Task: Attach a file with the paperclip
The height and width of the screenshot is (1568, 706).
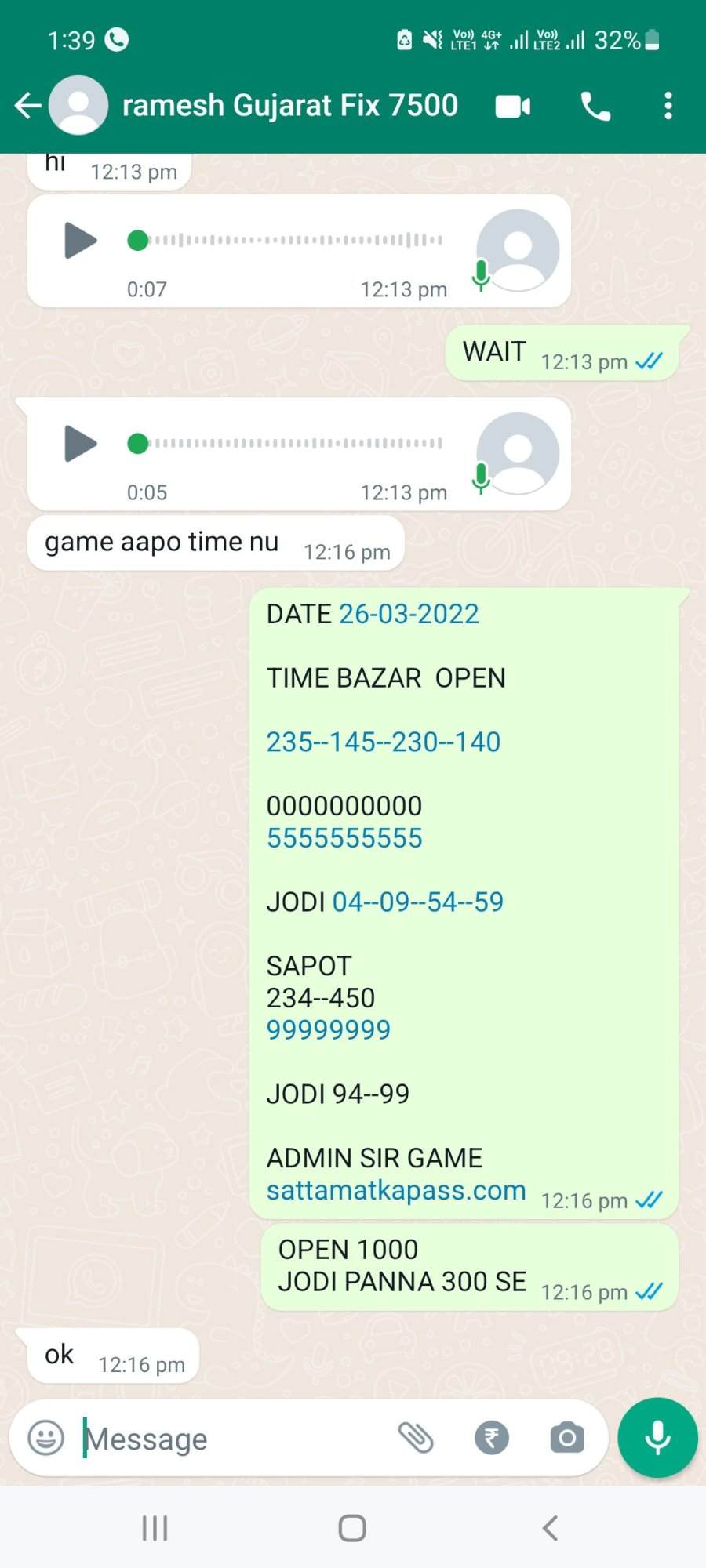Action: [x=416, y=1438]
